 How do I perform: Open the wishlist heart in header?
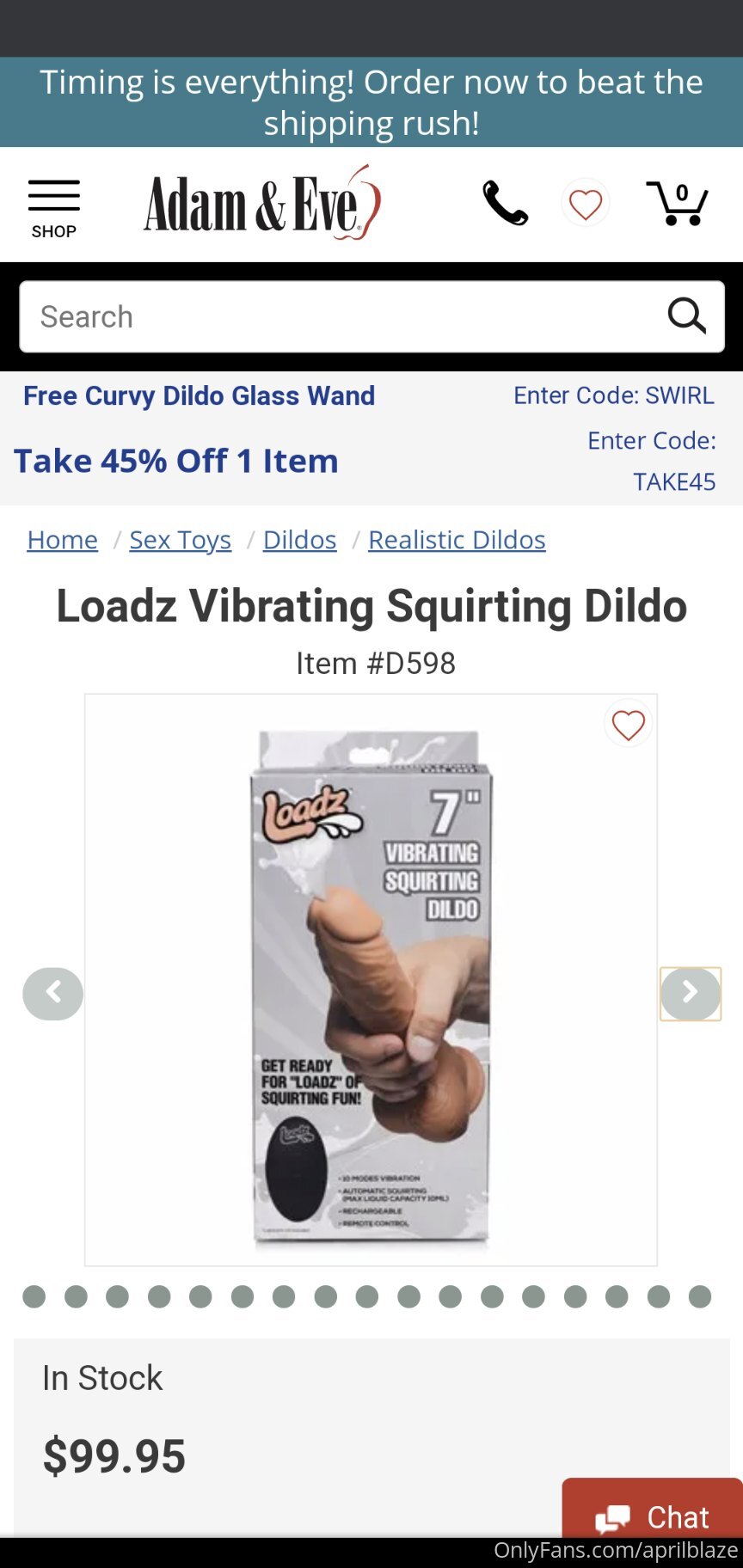pyautogui.click(x=586, y=205)
